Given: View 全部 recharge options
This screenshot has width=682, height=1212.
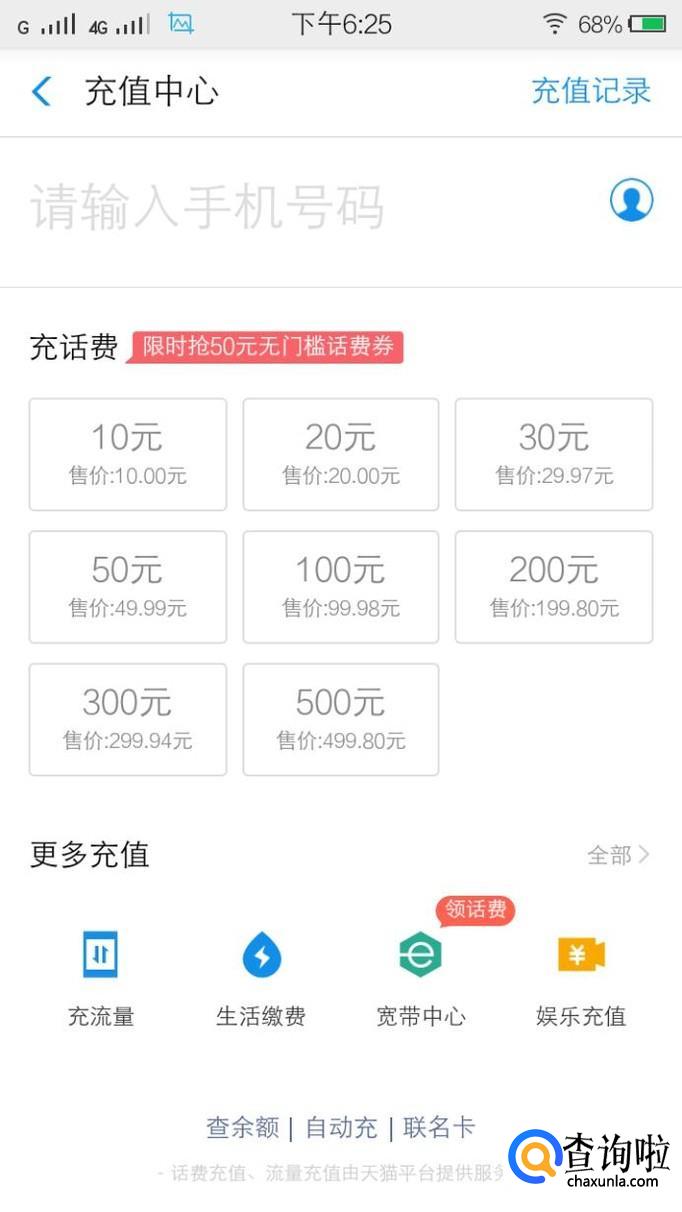Looking at the screenshot, I should point(618,855).
